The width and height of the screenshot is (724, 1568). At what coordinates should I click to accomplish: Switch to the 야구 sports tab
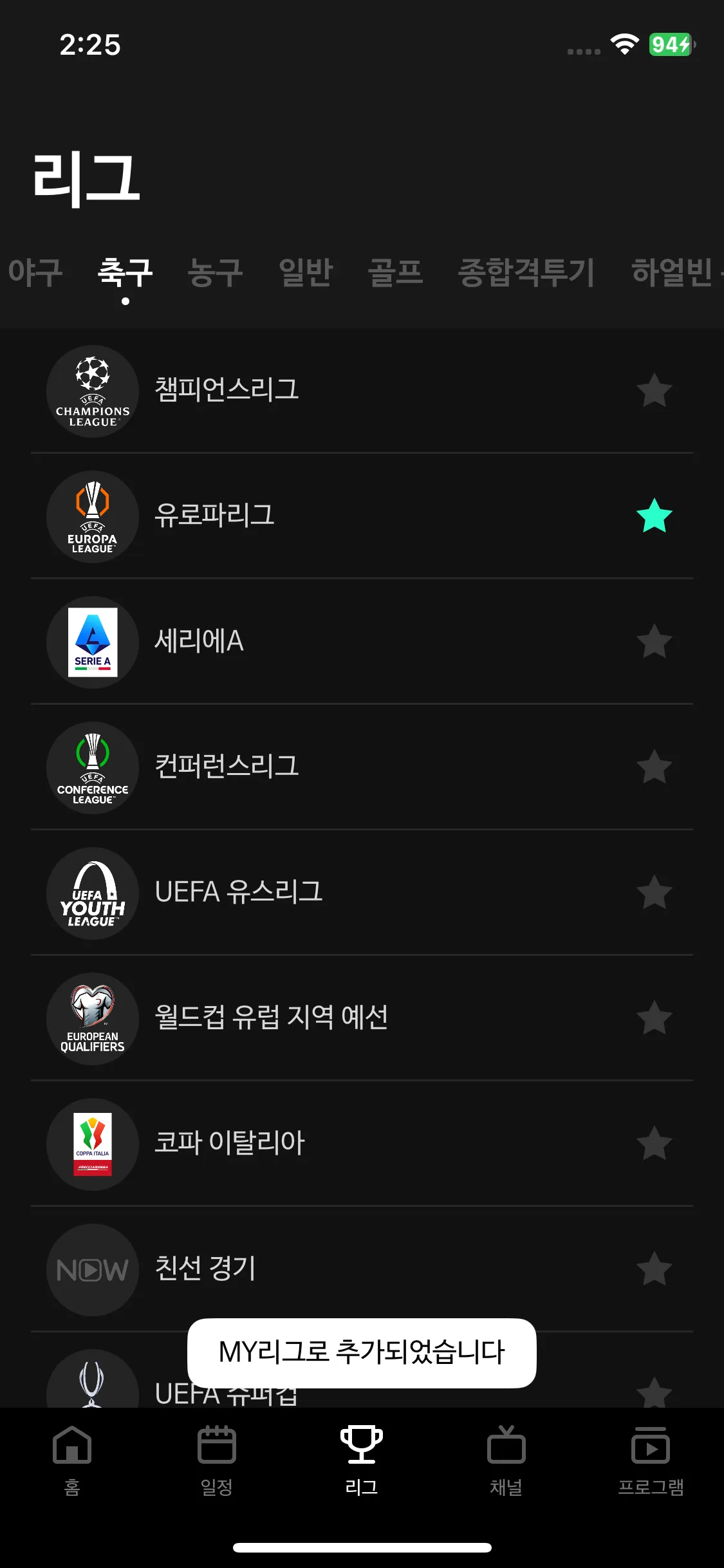pos(35,272)
